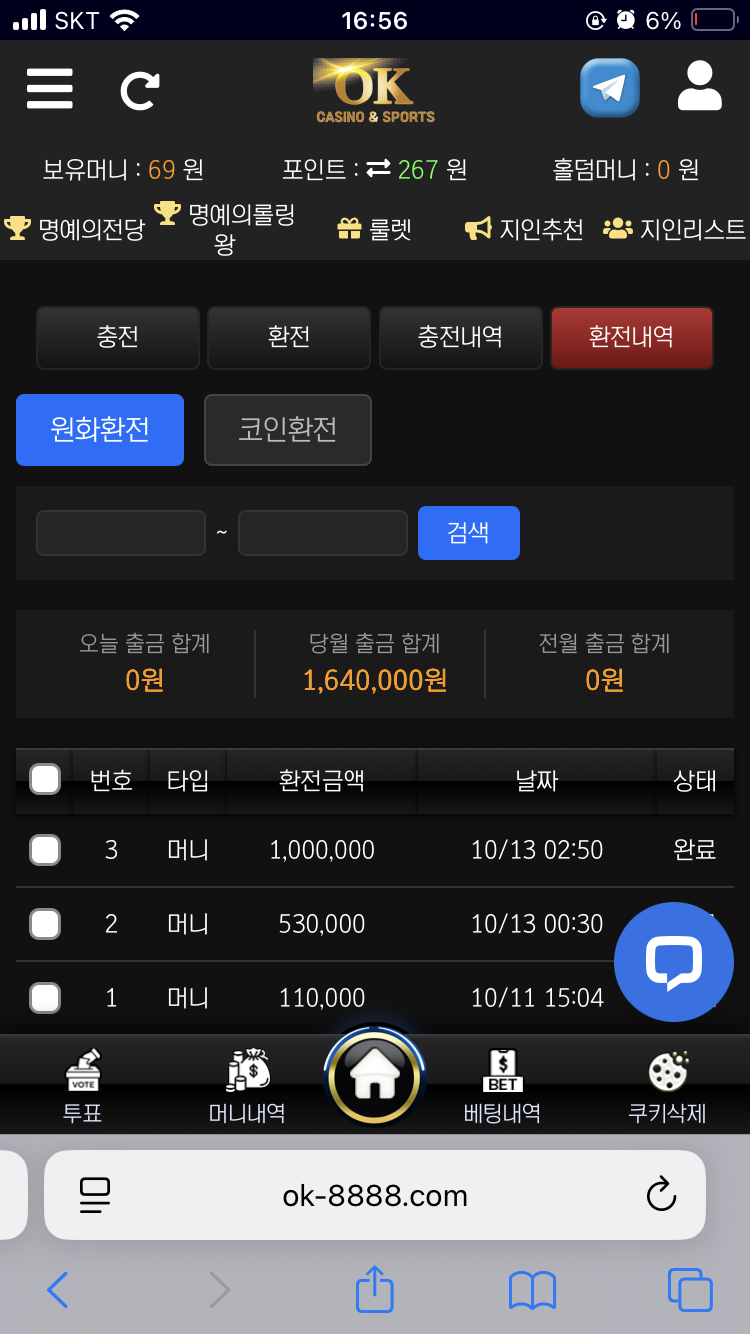The height and width of the screenshot is (1334, 750).
Task: Open the hamburger menu
Action: [x=49, y=89]
